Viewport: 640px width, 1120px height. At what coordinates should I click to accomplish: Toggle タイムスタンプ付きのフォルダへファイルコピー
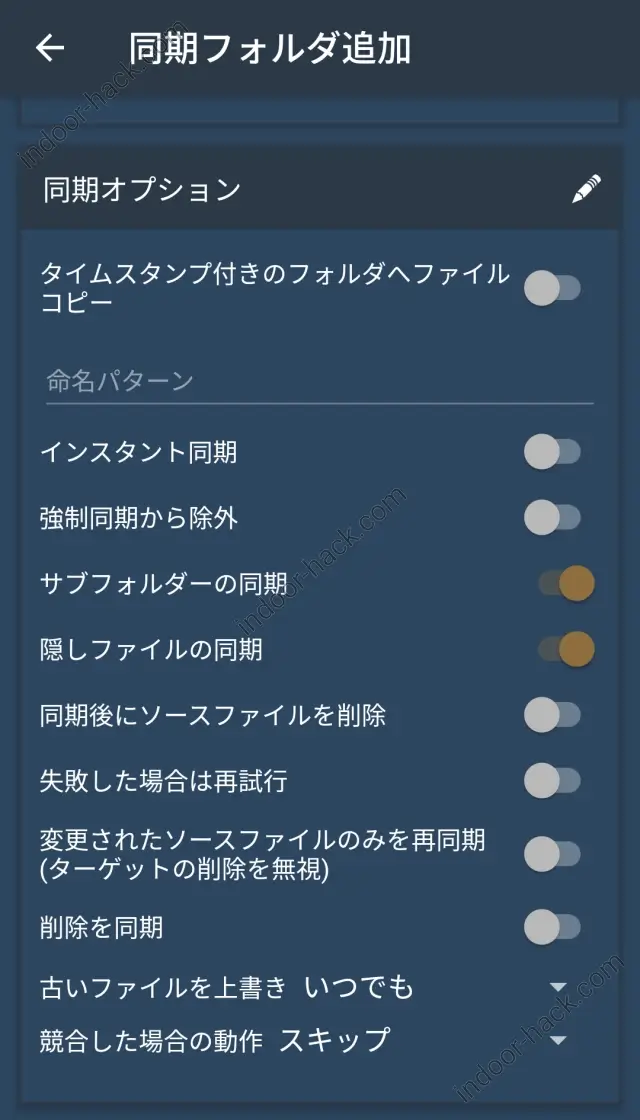coord(552,289)
